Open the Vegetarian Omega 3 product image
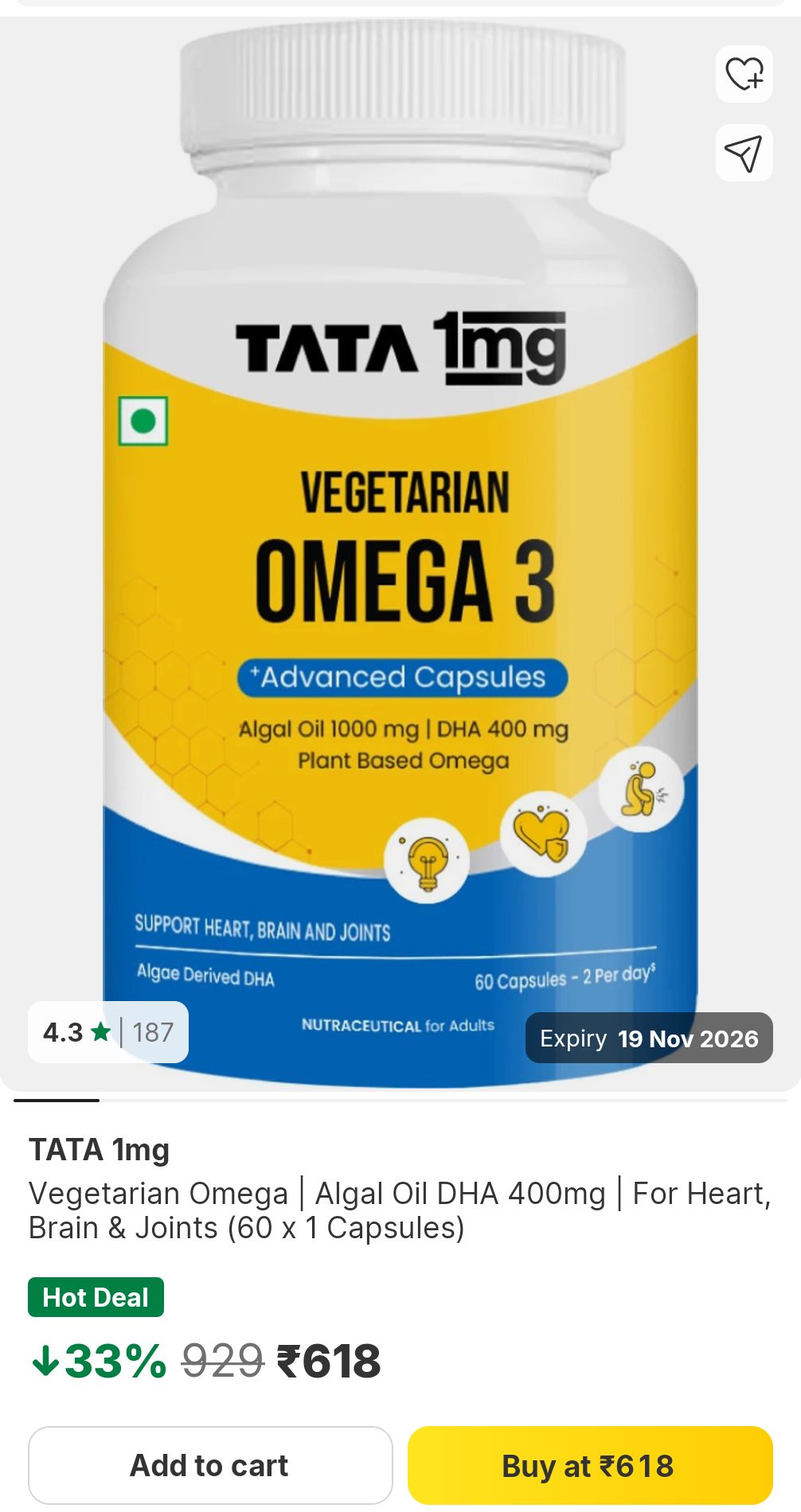 400,557
